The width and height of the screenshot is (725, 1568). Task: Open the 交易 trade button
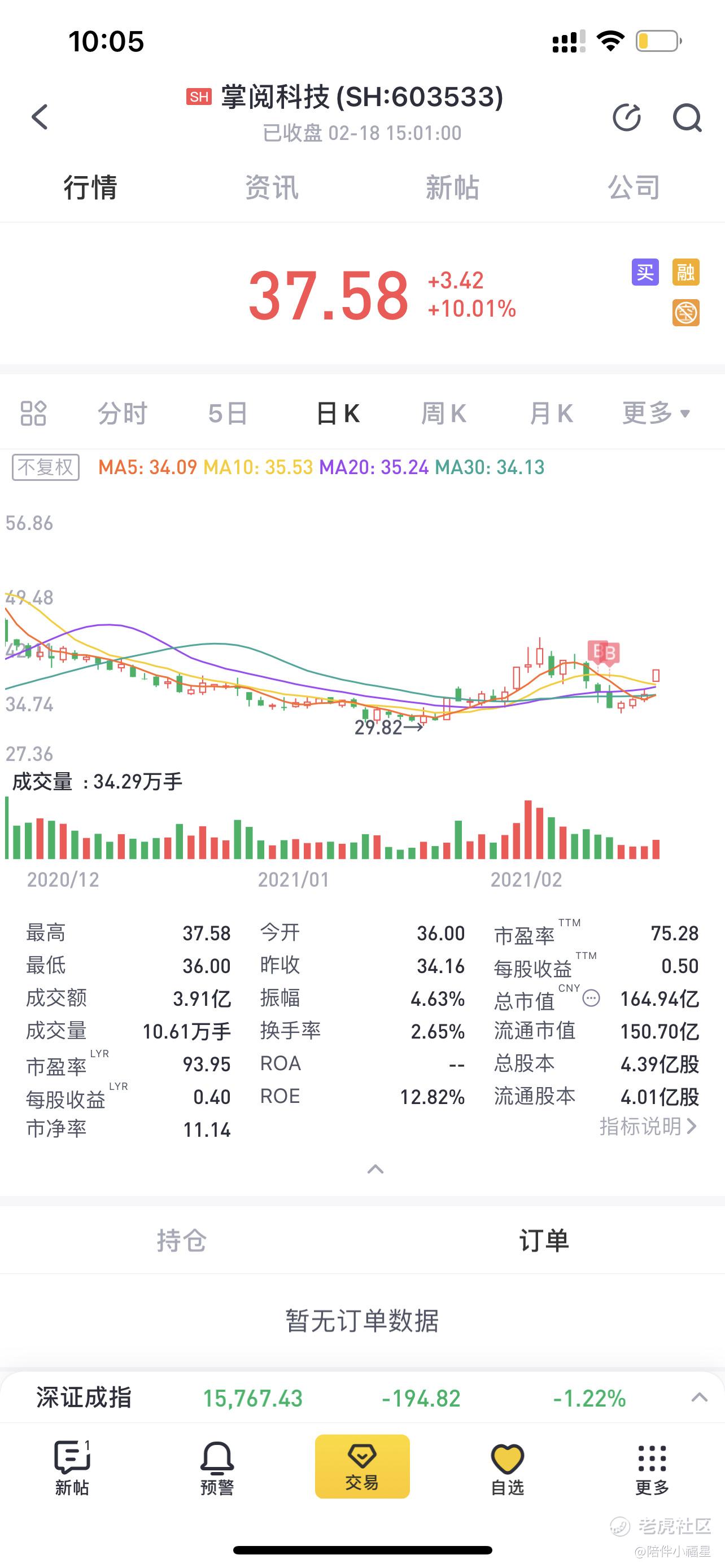(x=362, y=1466)
